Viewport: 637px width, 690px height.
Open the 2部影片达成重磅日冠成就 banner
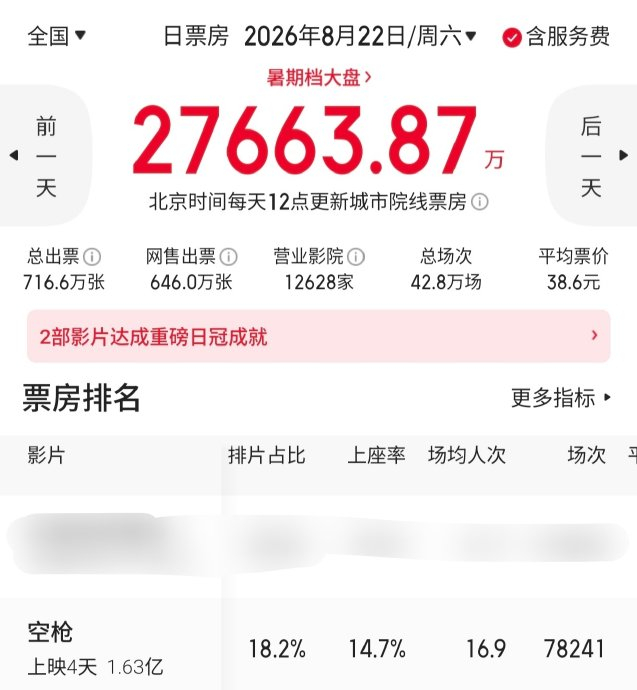(x=318, y=336)
